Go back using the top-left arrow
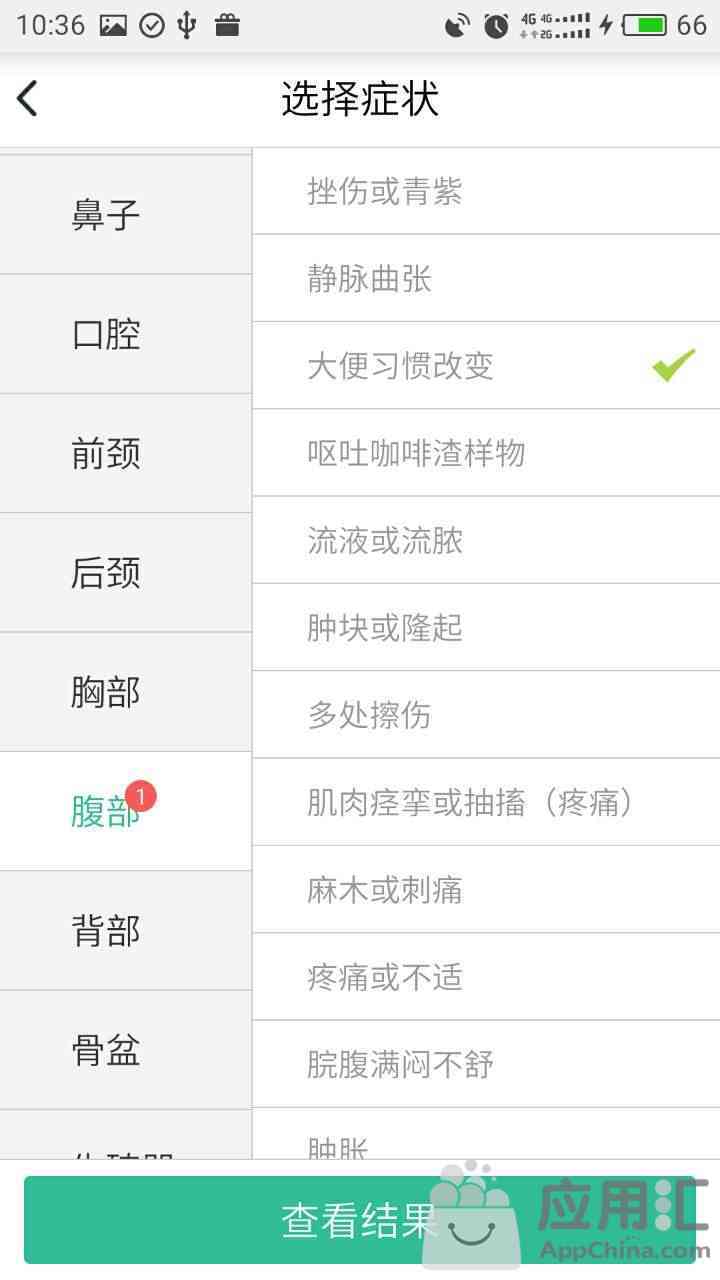 tap(28, 98)
